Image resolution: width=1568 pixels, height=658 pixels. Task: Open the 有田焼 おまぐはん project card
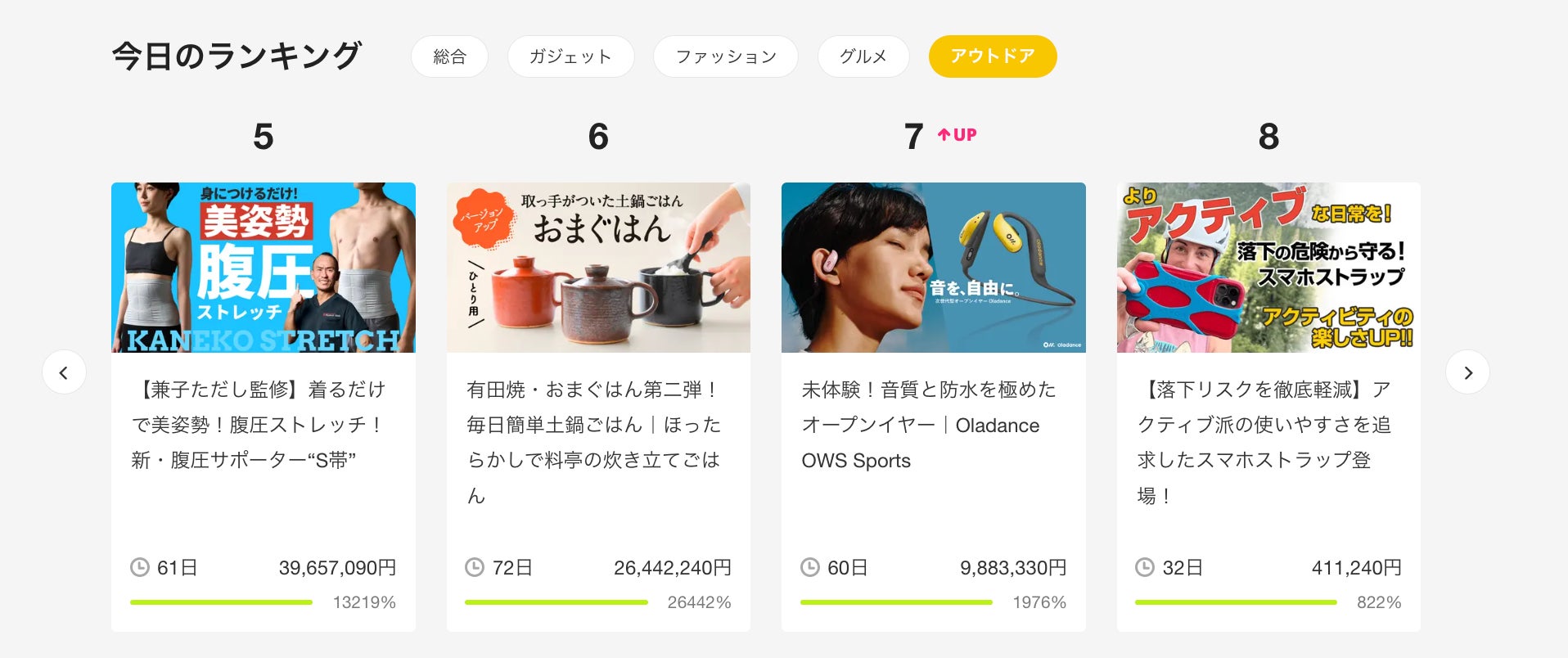[x=598, y=407]
